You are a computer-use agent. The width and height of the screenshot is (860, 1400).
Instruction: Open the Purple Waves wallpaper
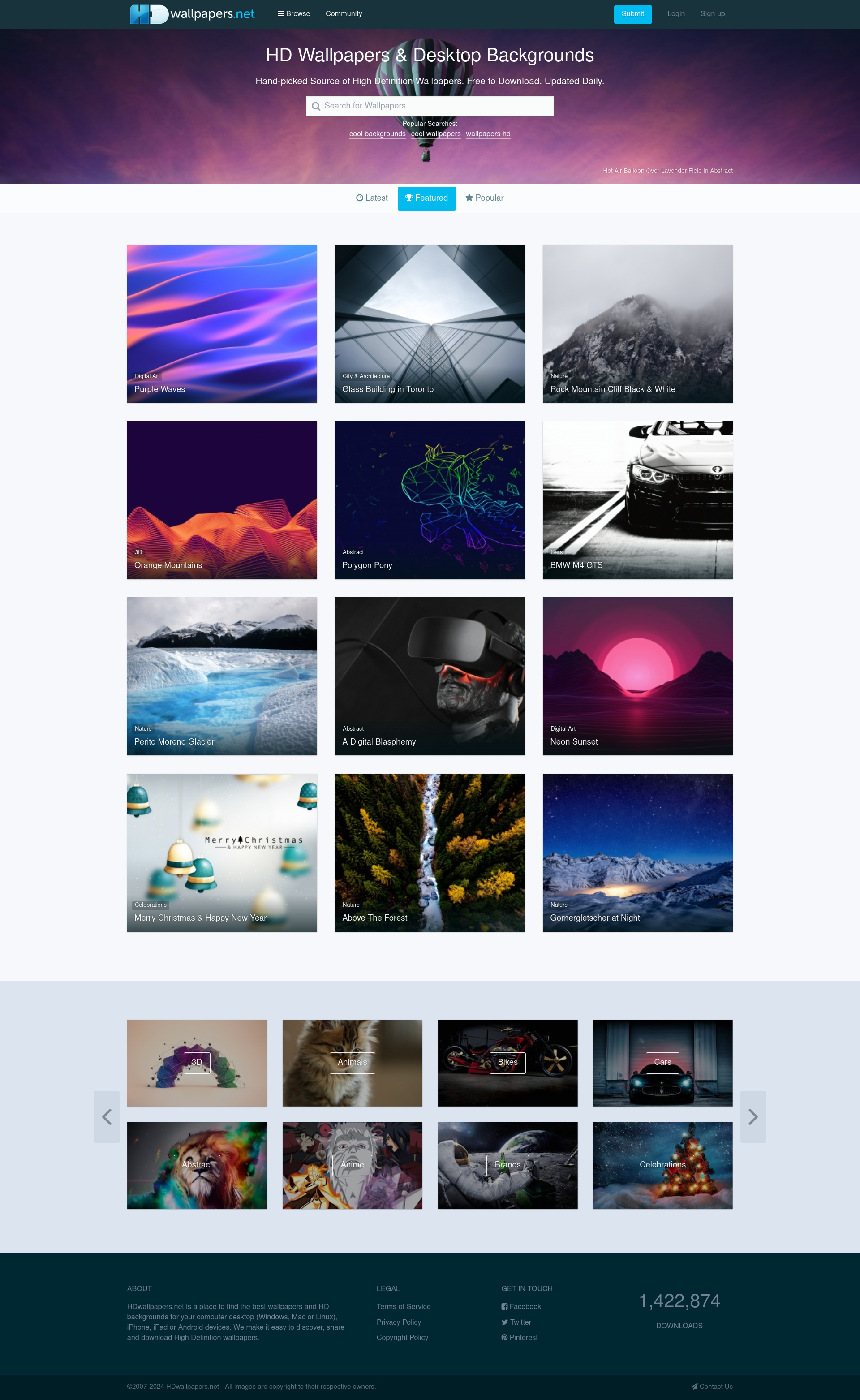pyautogui.click(x=222, y=323)
